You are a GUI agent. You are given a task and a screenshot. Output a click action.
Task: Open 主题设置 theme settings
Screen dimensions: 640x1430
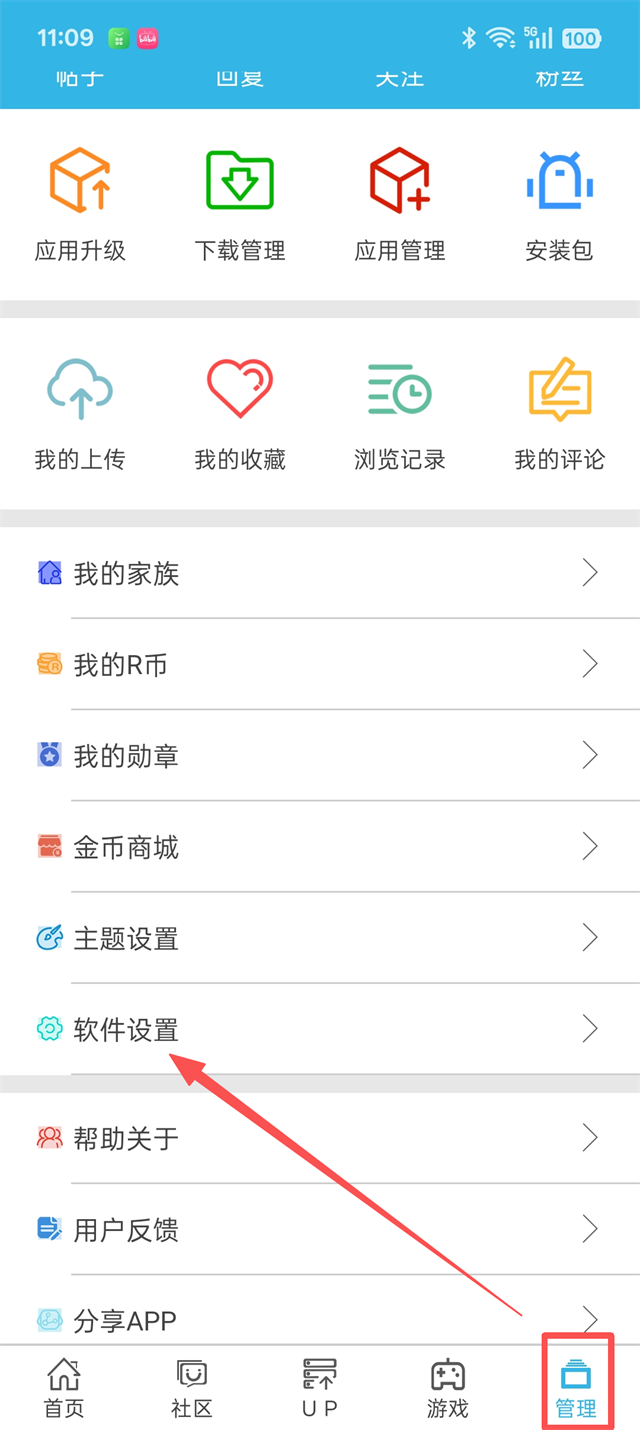tap(320, 938)
